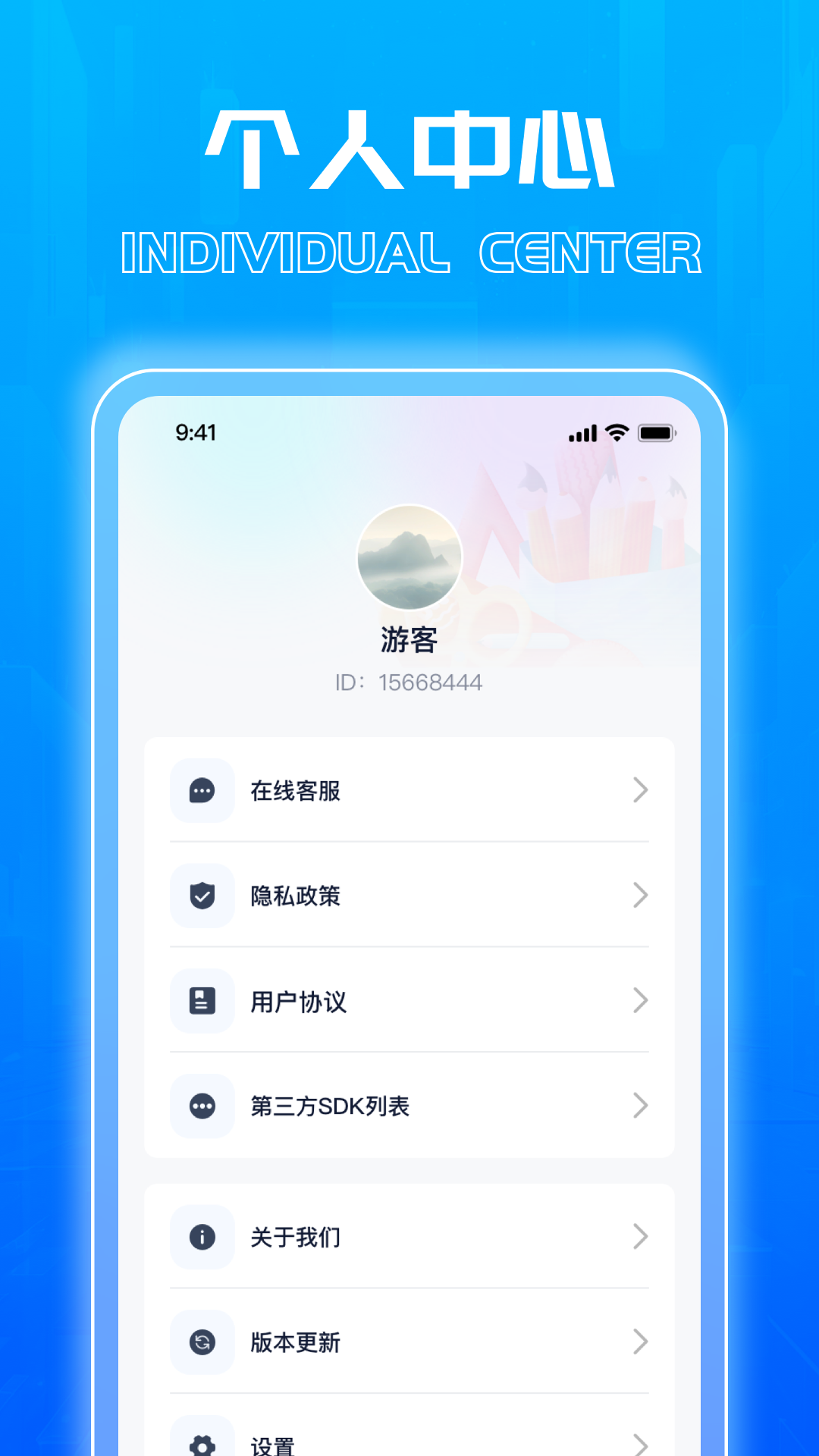Screen dimensions: 819x1456
Task: Click the dots icon beside 第三方SDK列表
Action: point(202,1106)
